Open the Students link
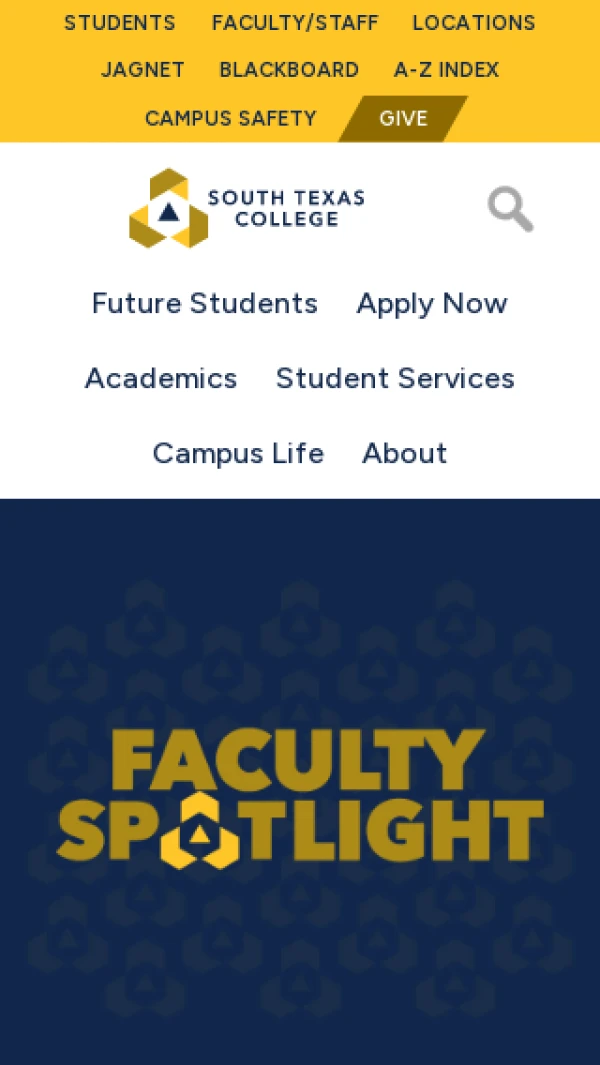This screenshot has height=1065, width=600. pos(120,23)
